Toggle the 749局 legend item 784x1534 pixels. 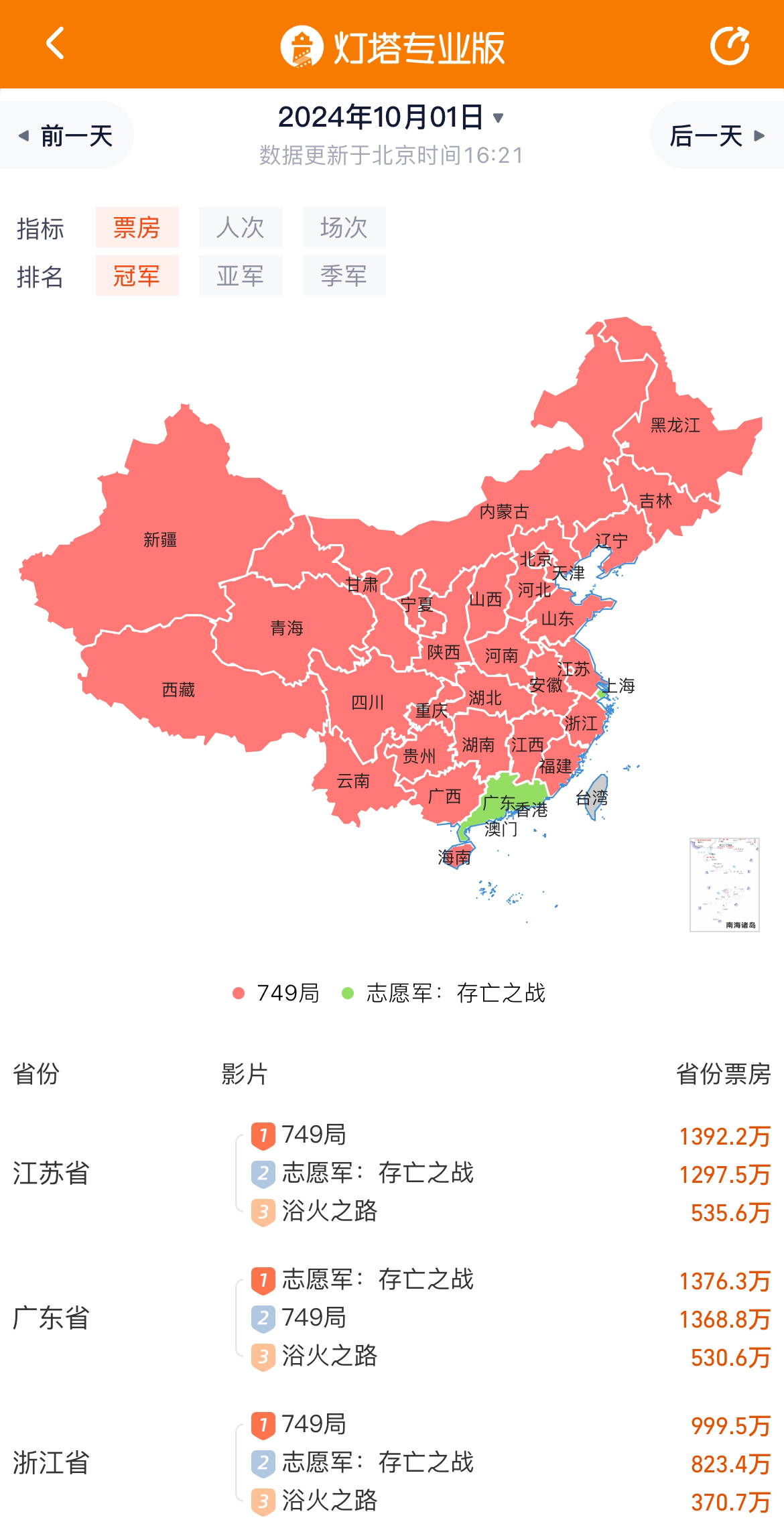(276, 993)
